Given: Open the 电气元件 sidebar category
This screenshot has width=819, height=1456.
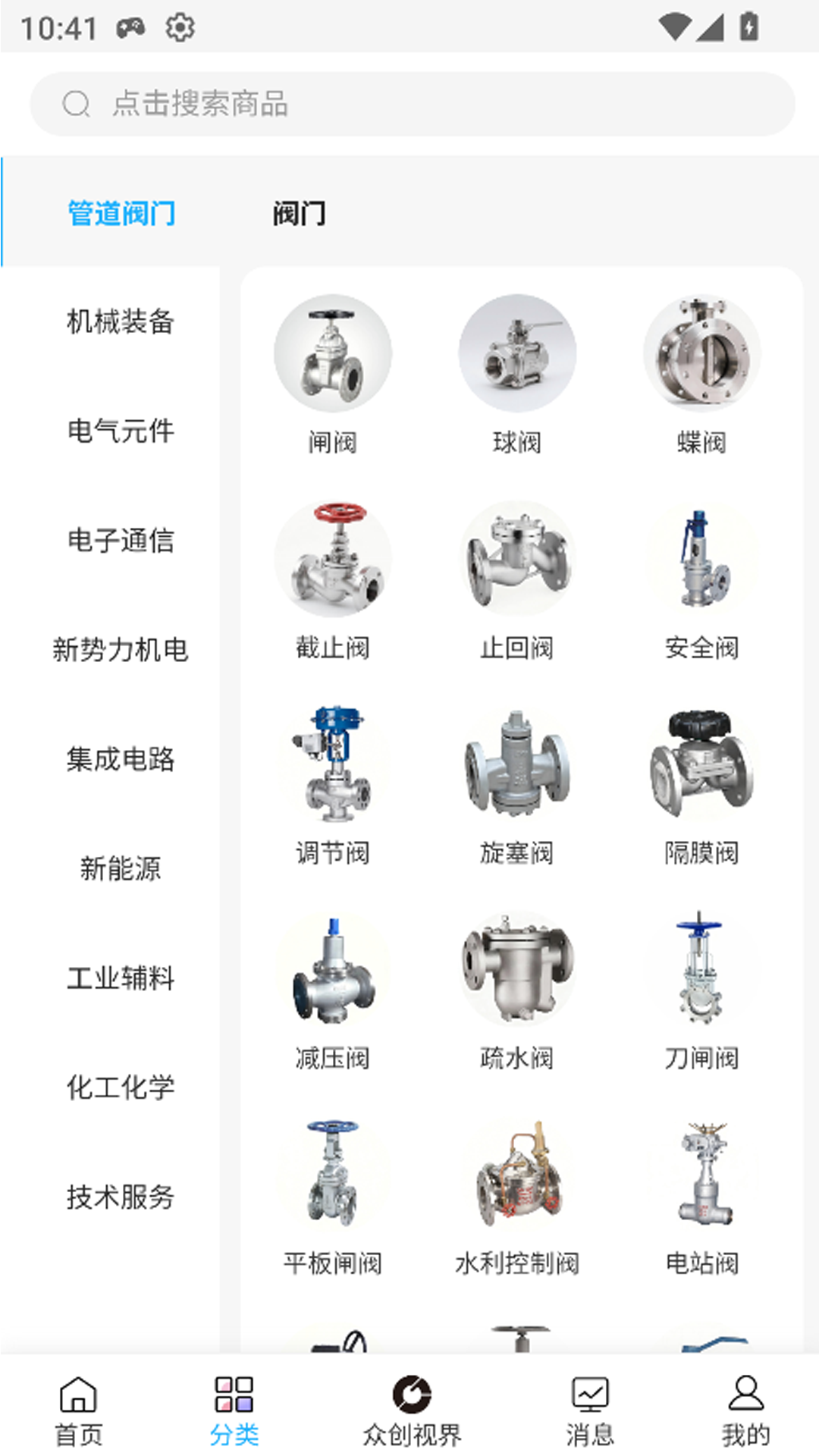Looking at the screenshot, I should coord(120,431).
